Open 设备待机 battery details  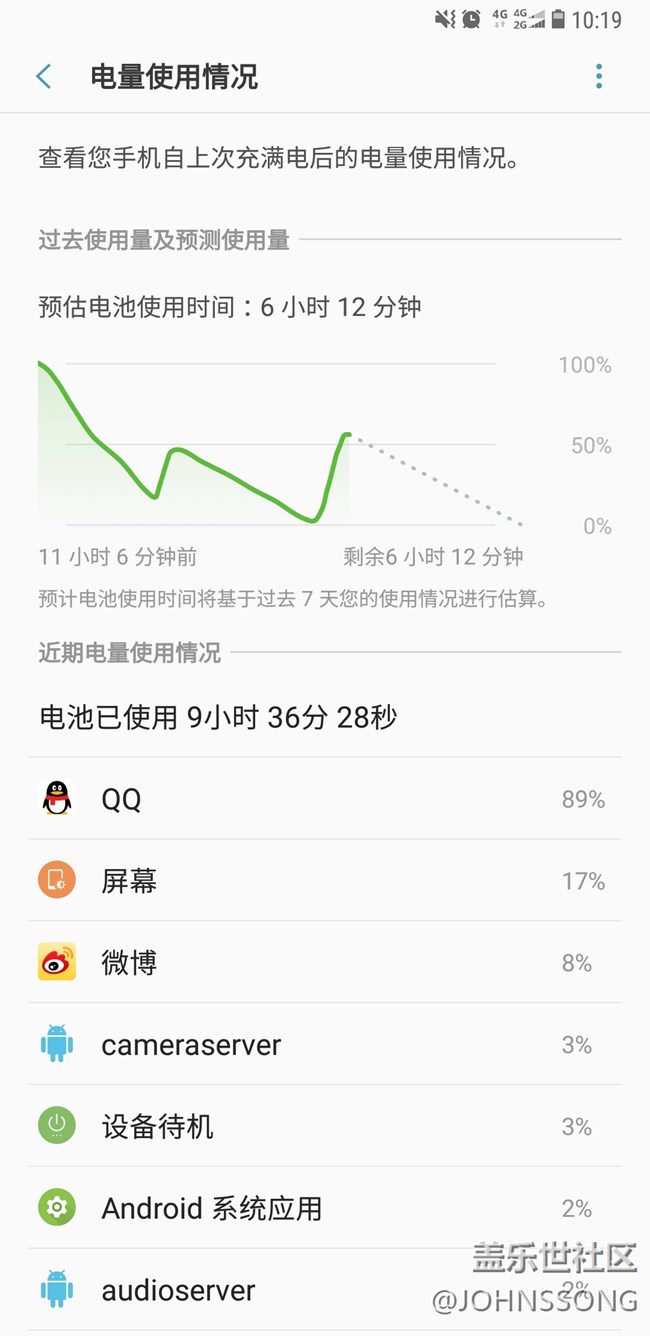(x=324, y=1127)
